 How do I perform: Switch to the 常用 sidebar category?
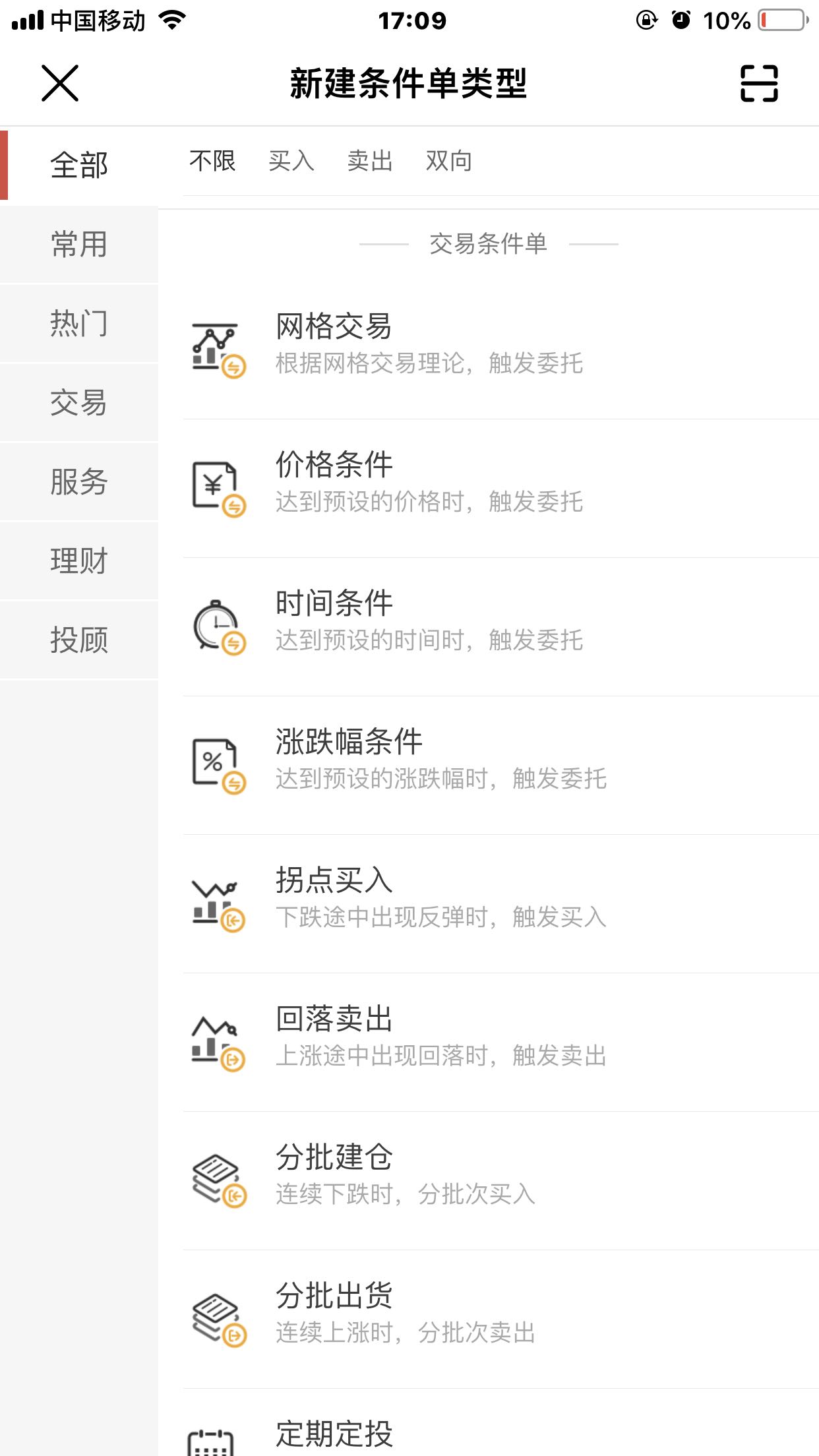79,244
